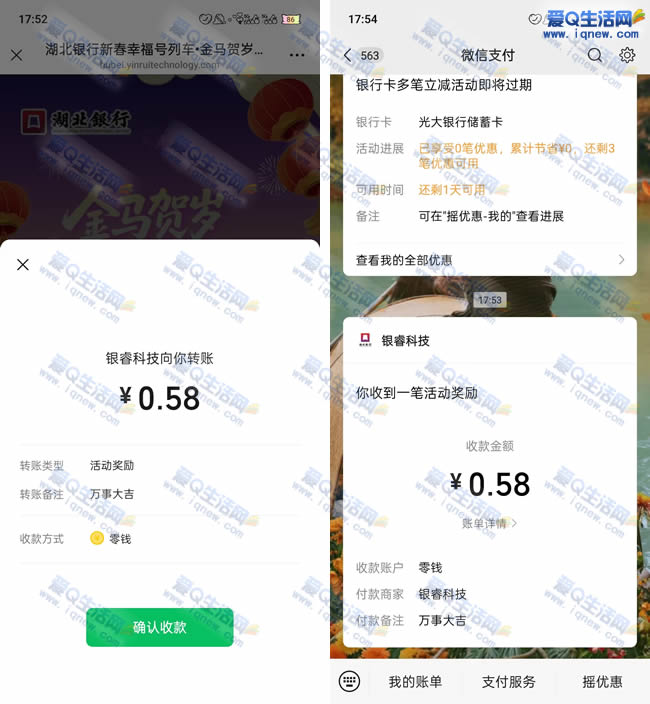Open 查看我的全部优惠 row
Image resolution: width=650 pixels, height=704 pixels.
point(489,260)
